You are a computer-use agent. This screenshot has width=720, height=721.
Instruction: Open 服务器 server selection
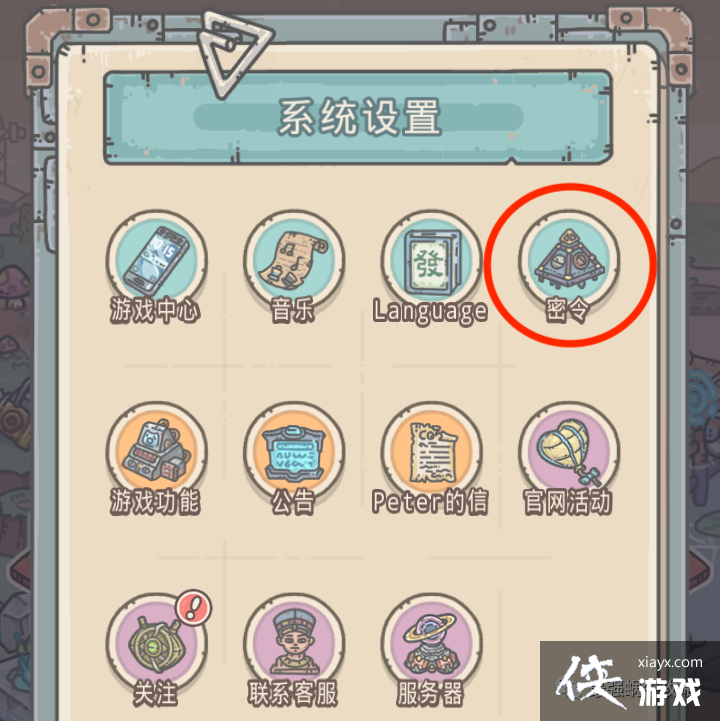[431, 642]
